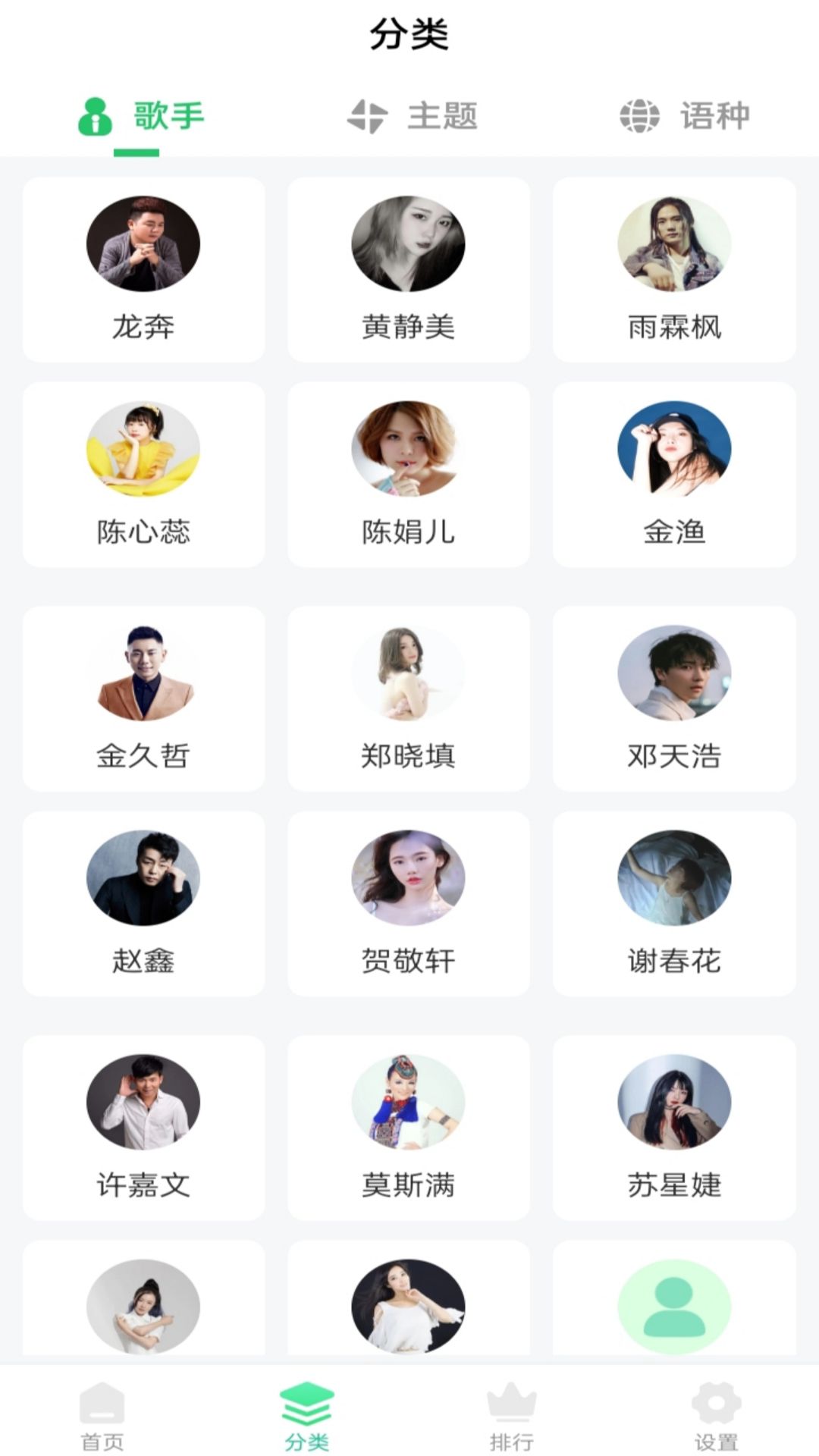This screenshot has height=1456, width=819.
Task: Switch to the 主题 tab
Action: [x=412, y=117]
